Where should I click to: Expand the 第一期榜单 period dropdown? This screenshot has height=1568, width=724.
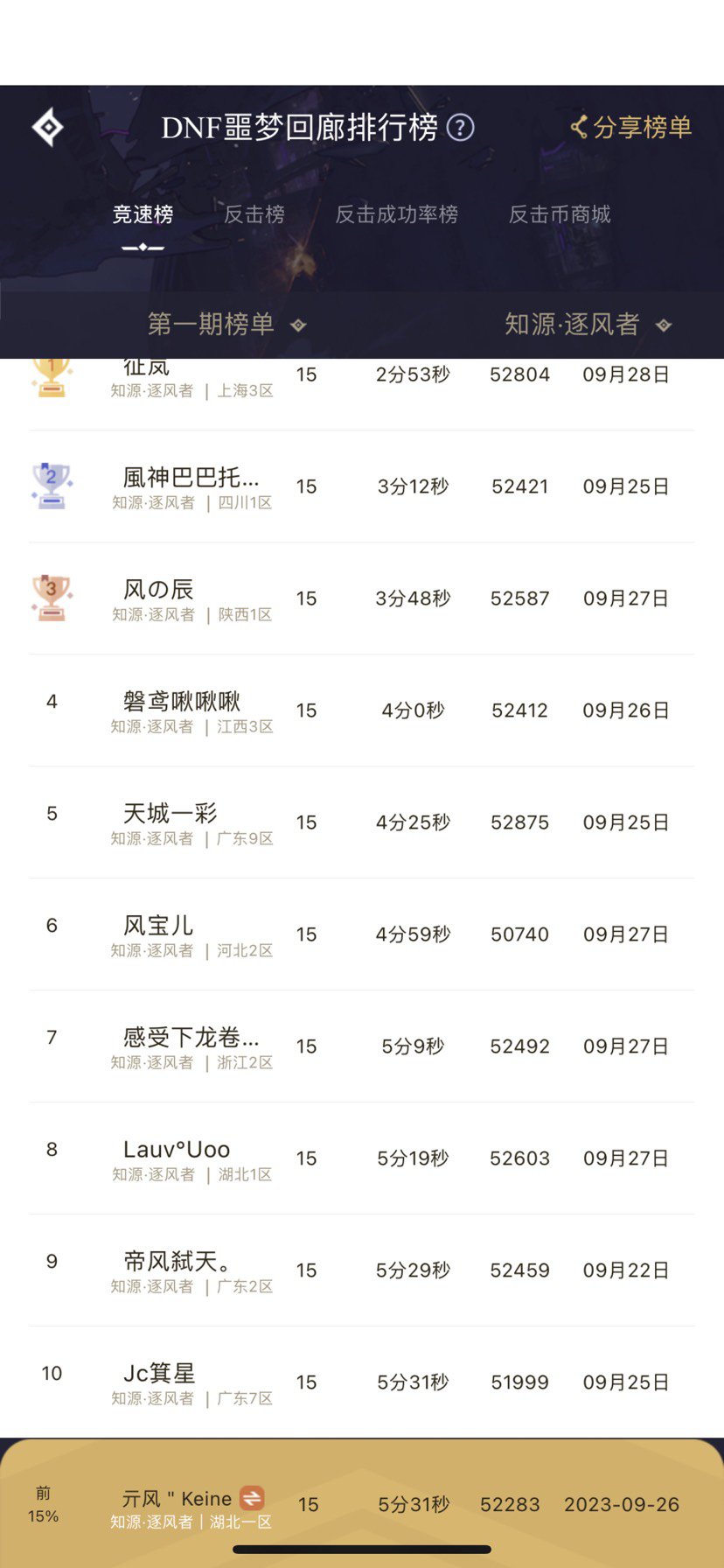[226, 325]
